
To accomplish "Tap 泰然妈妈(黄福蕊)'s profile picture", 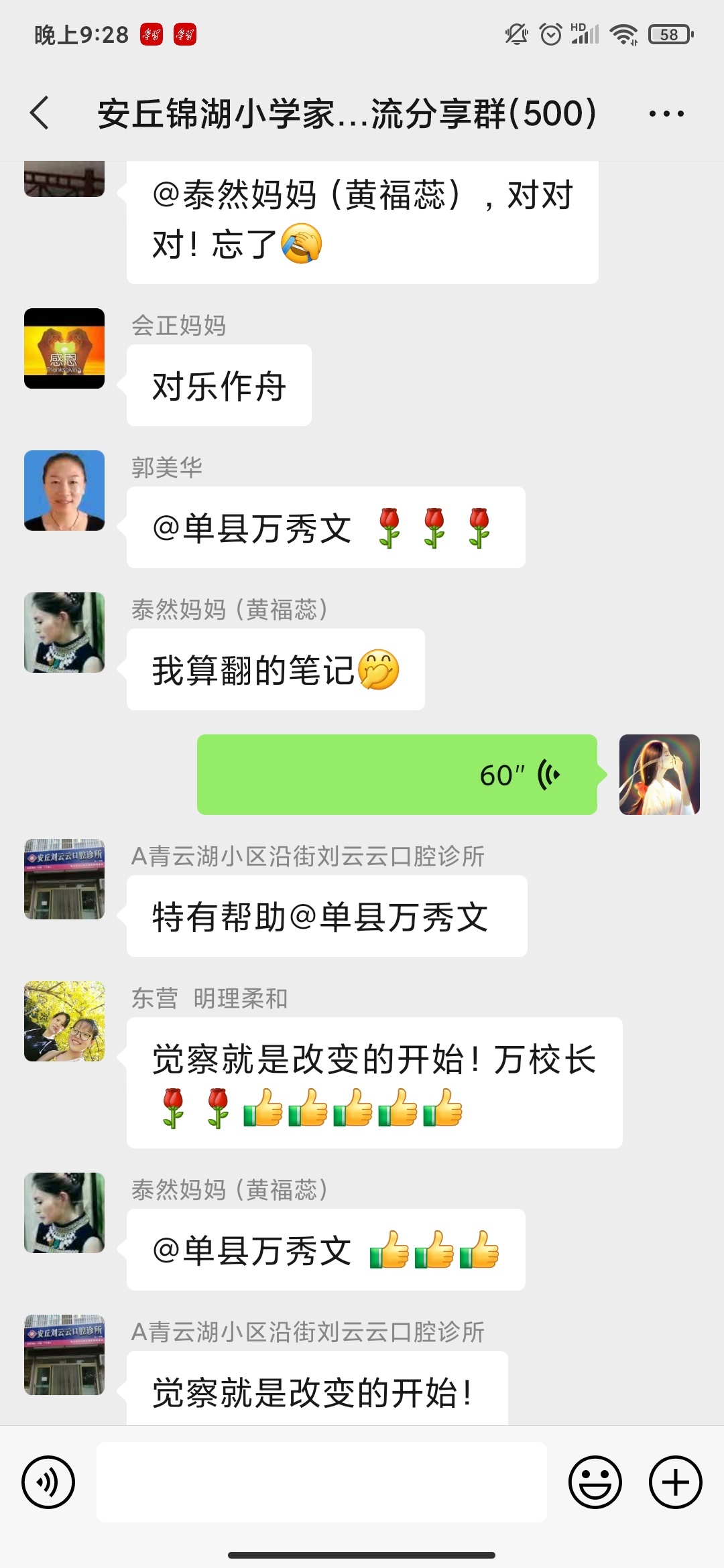I will [x=64, y=633].
